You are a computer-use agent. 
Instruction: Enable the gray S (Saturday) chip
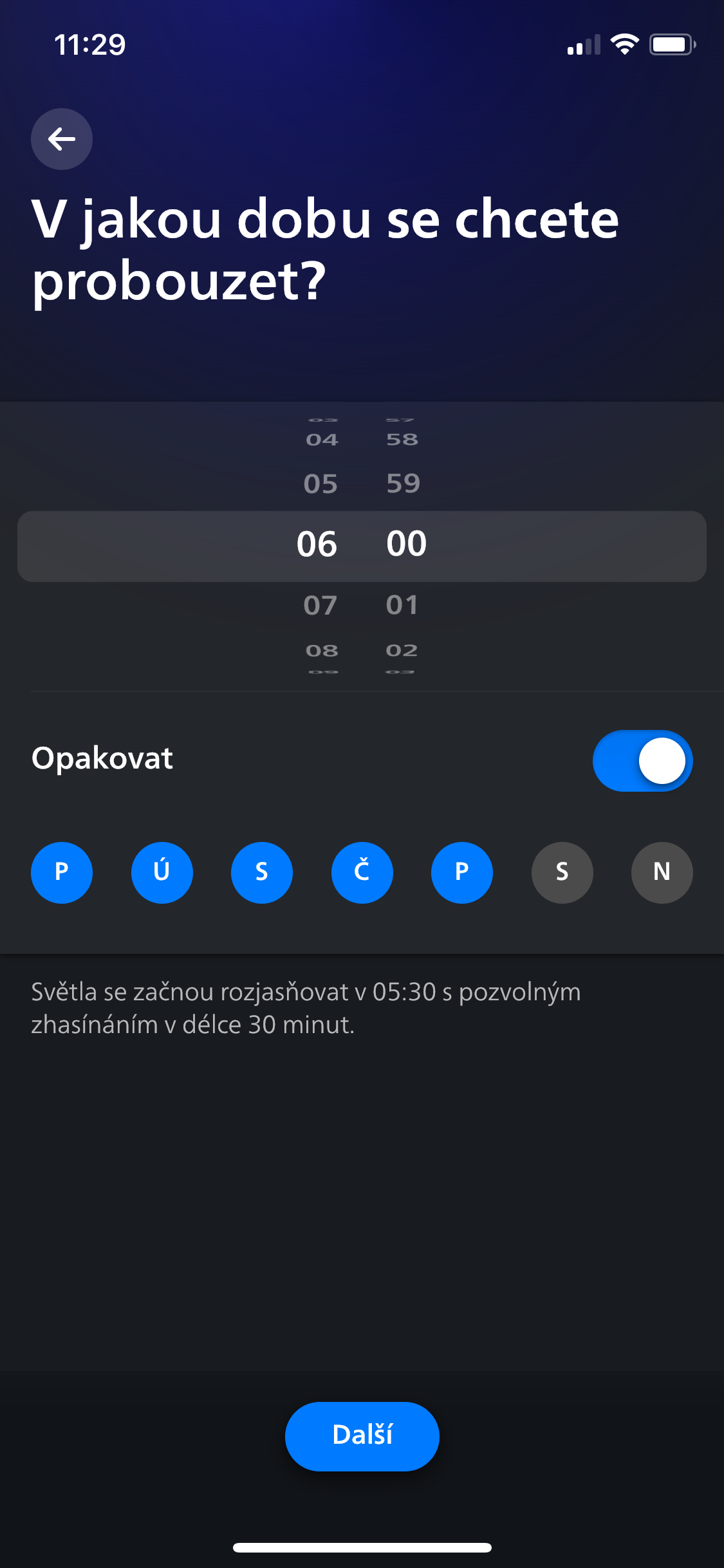pyautogui.click(x=562, y=872)
